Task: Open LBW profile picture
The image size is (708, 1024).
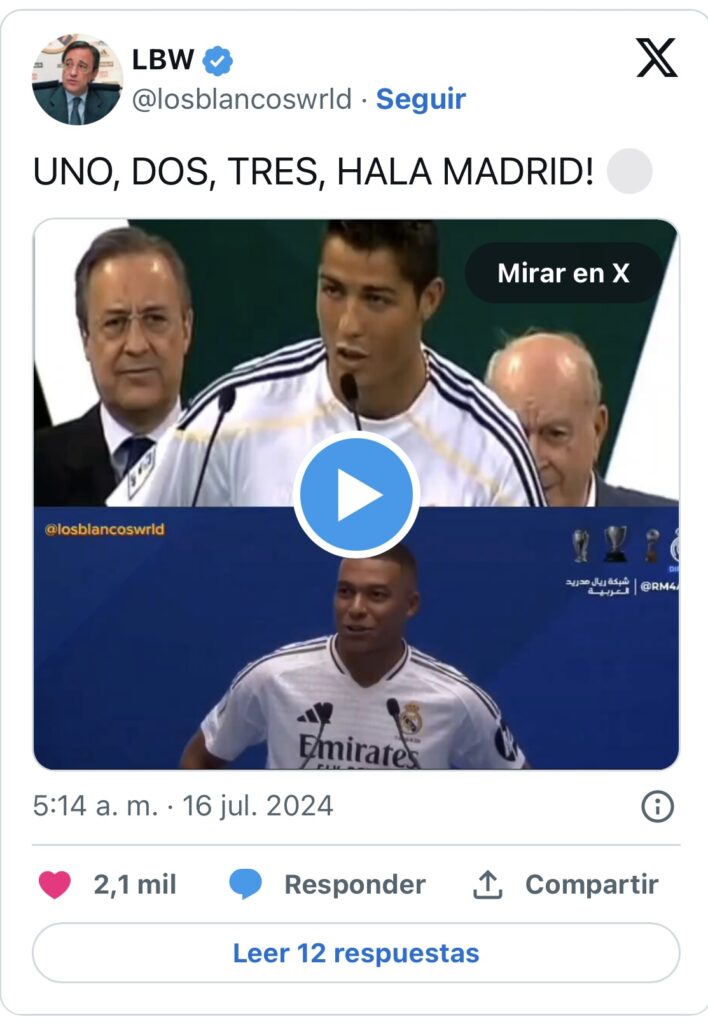Action: tap(77, 80)
